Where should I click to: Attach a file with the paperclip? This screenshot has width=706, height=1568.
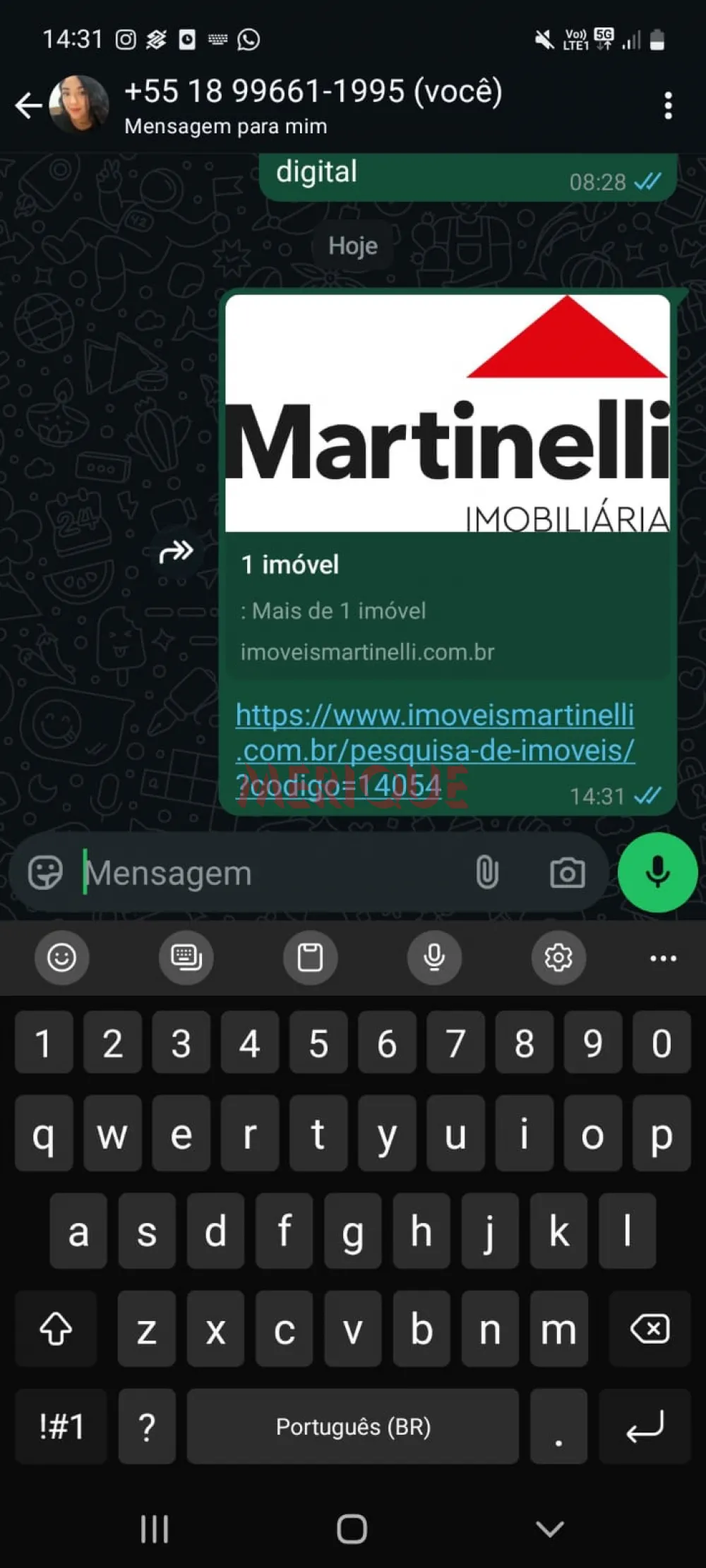tap(487, 873)
